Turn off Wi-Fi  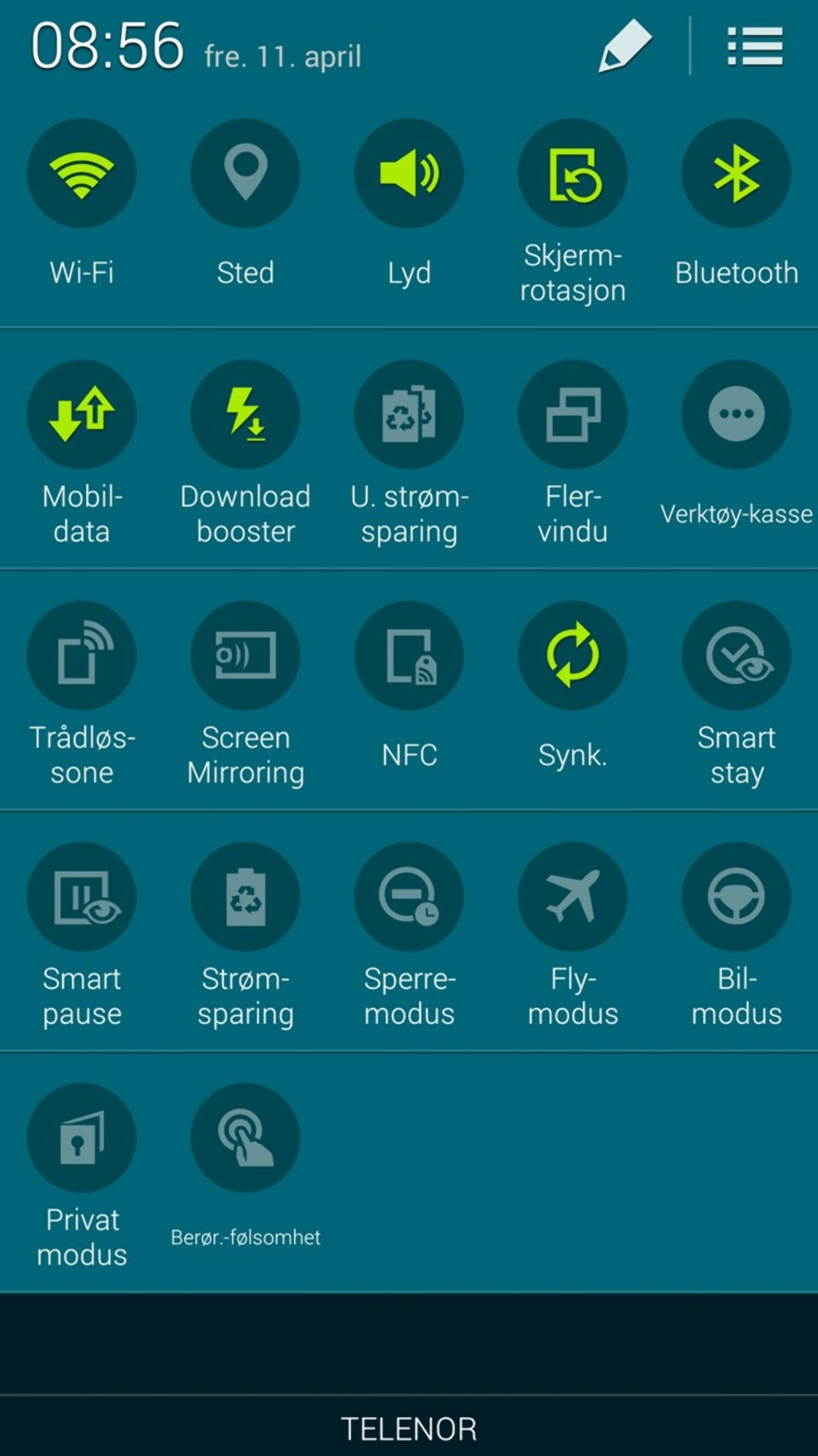tap(82, 173)
